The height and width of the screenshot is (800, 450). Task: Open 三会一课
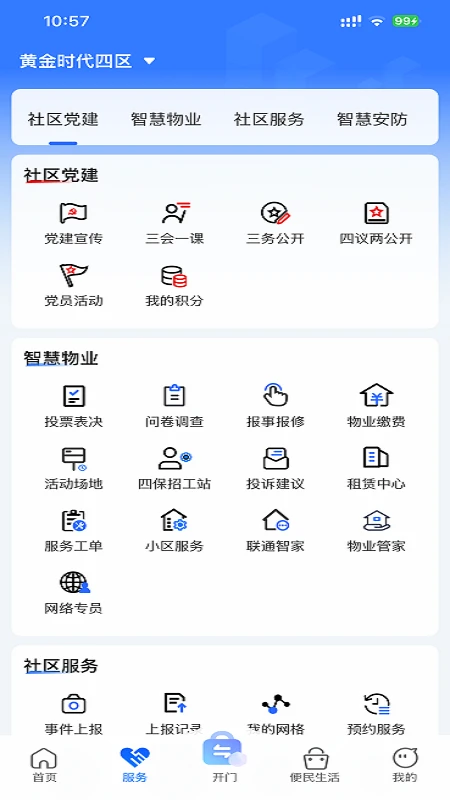pos(174,223)
